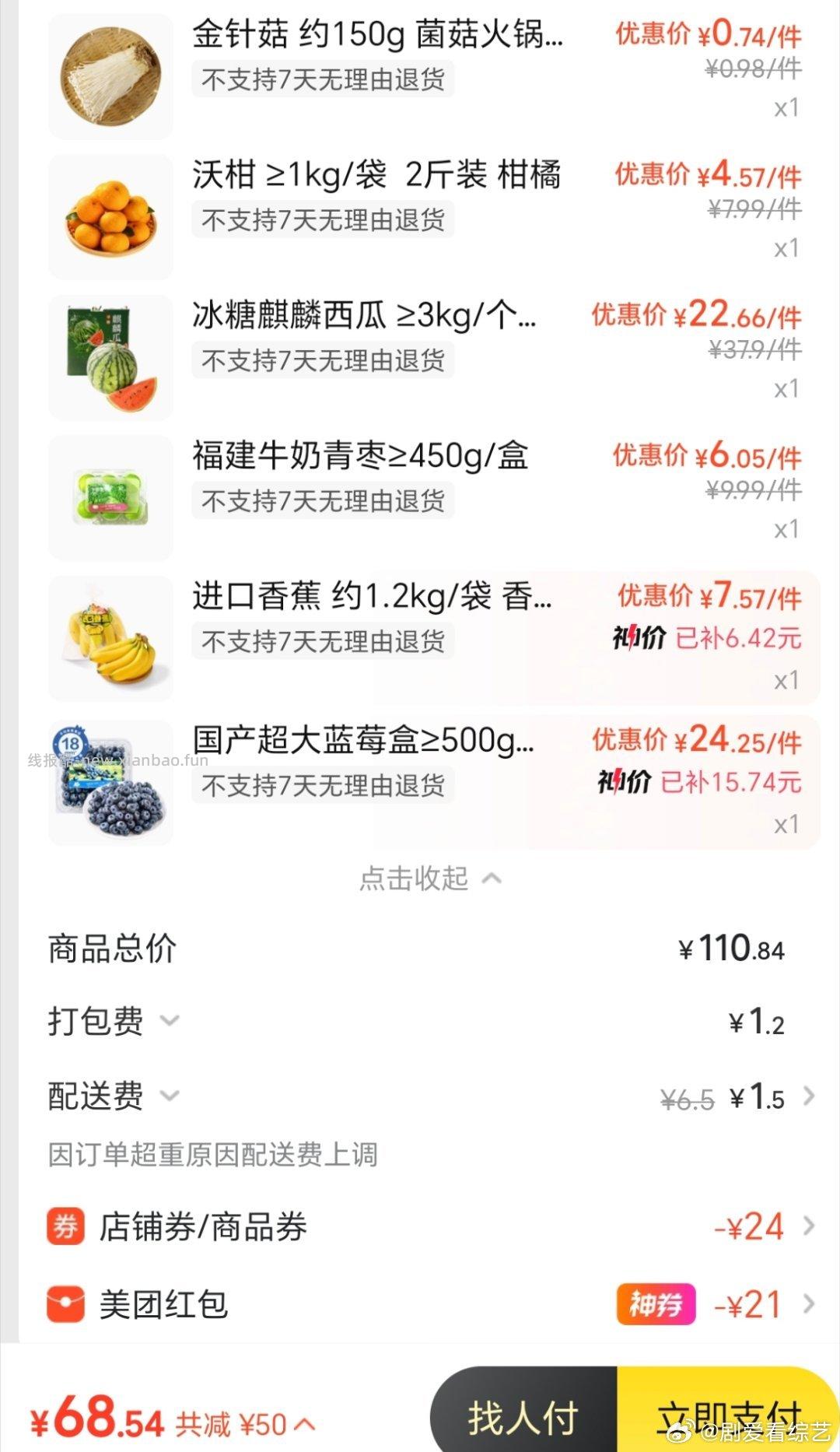Open the 沃柑 tangerine product thumbnail

[x=110, y=216]
